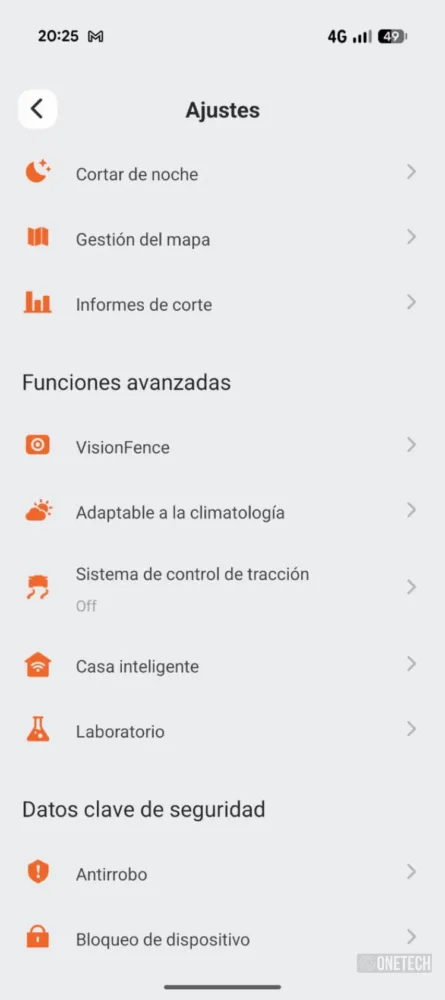View Informes de corte
Screen dimensions: 445x1000
point(222,304)
